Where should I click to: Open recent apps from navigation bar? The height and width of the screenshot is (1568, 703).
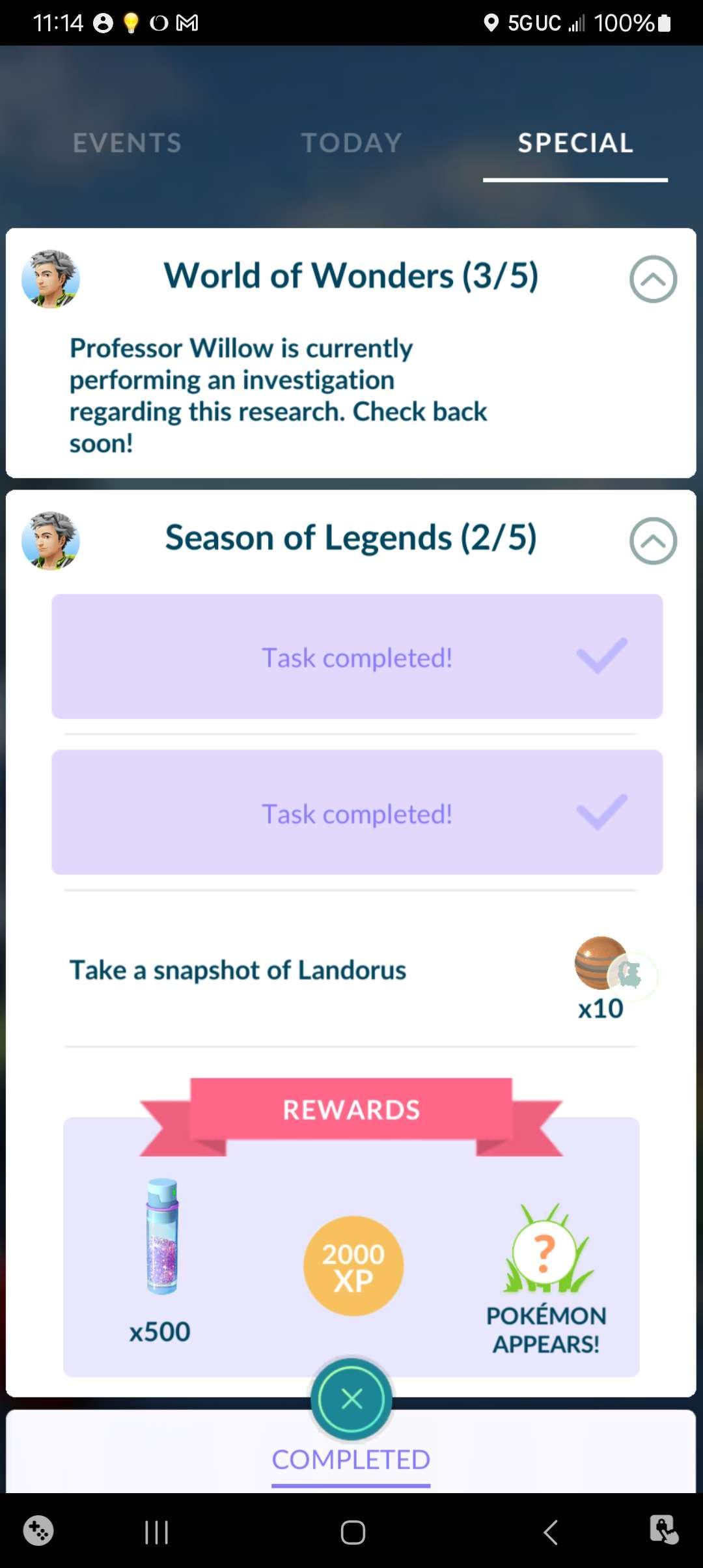[156, 1532]
